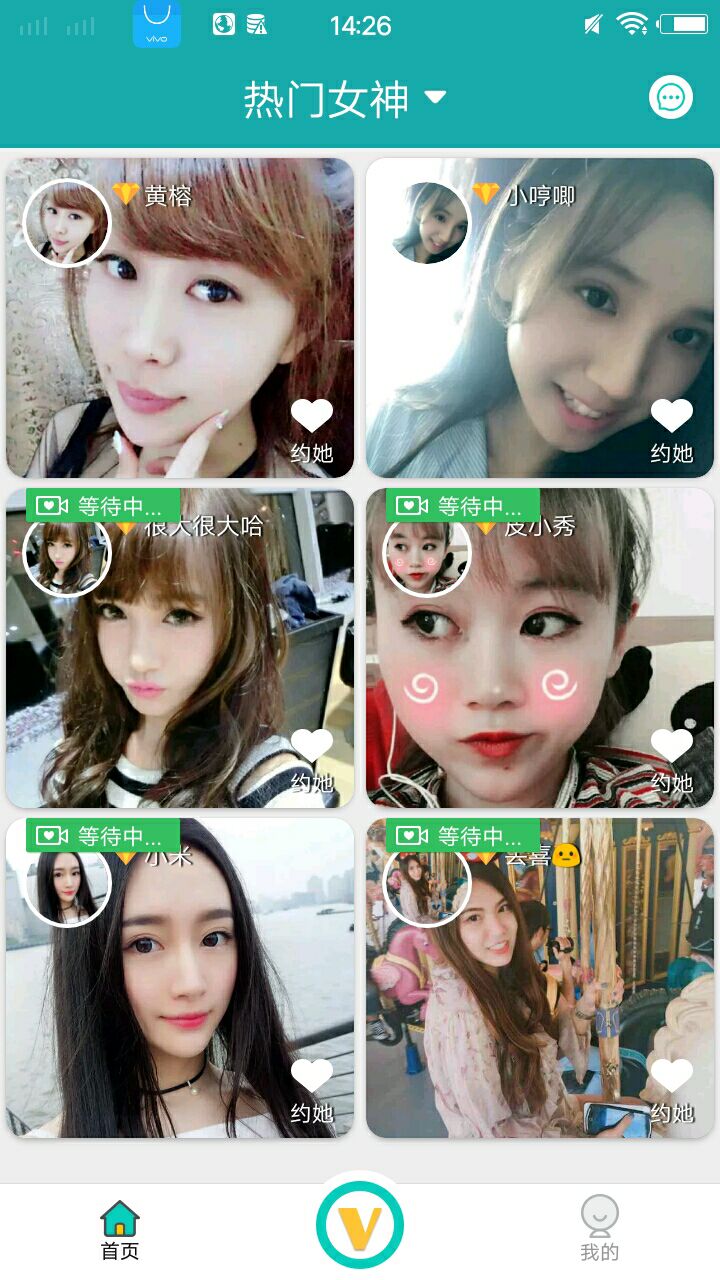
Task: Tap the center V button
Action: tap(360, 1225)
